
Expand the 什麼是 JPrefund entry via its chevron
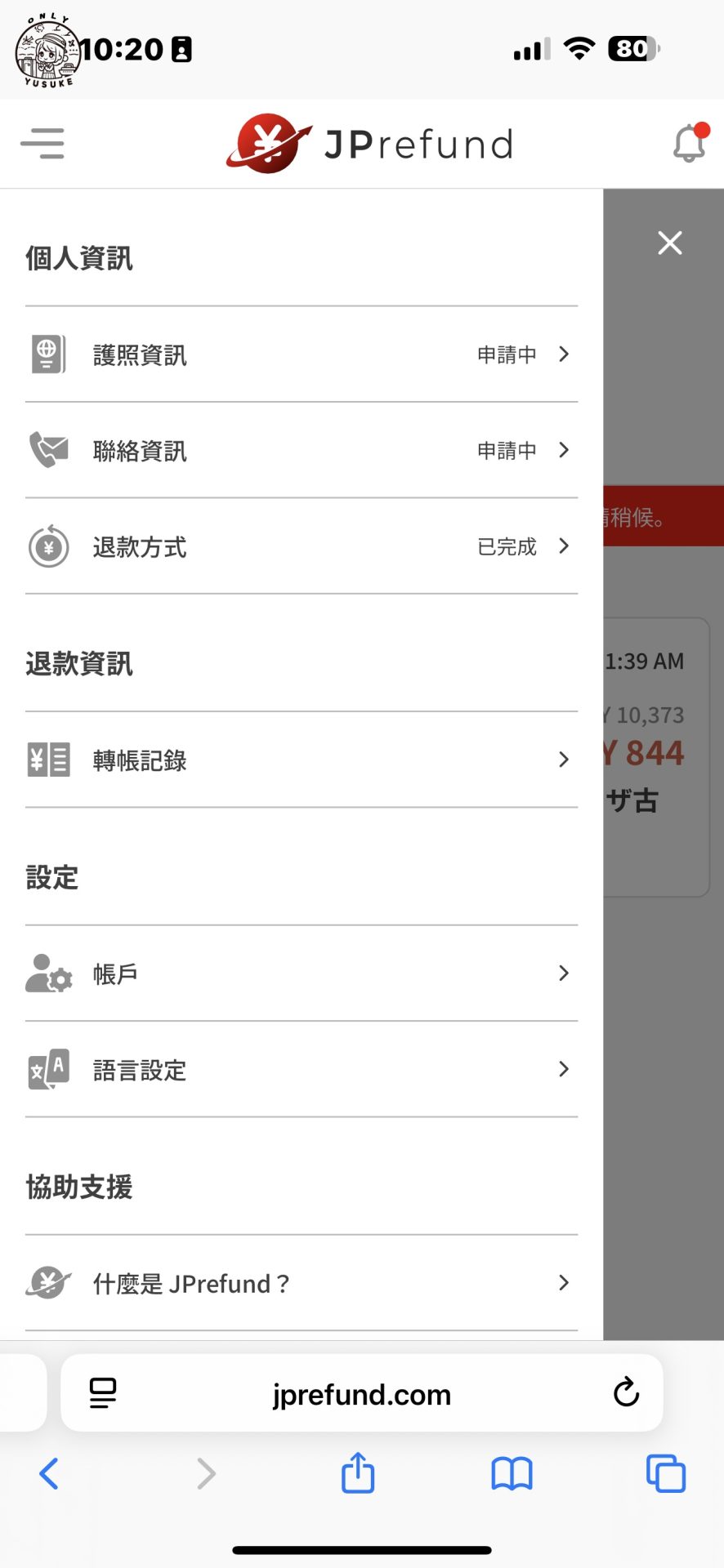click(564, 1283)
